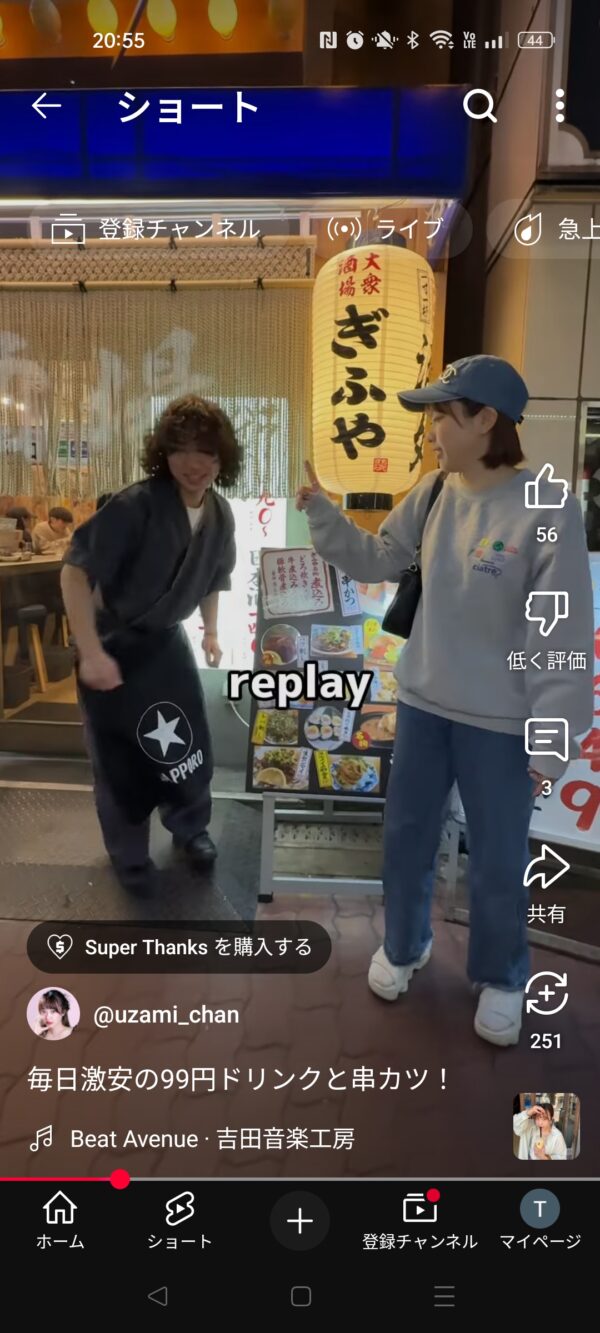Select the 登録チャンネル chip
This screenshot has width=600, height=1333.
click(157, 229)
